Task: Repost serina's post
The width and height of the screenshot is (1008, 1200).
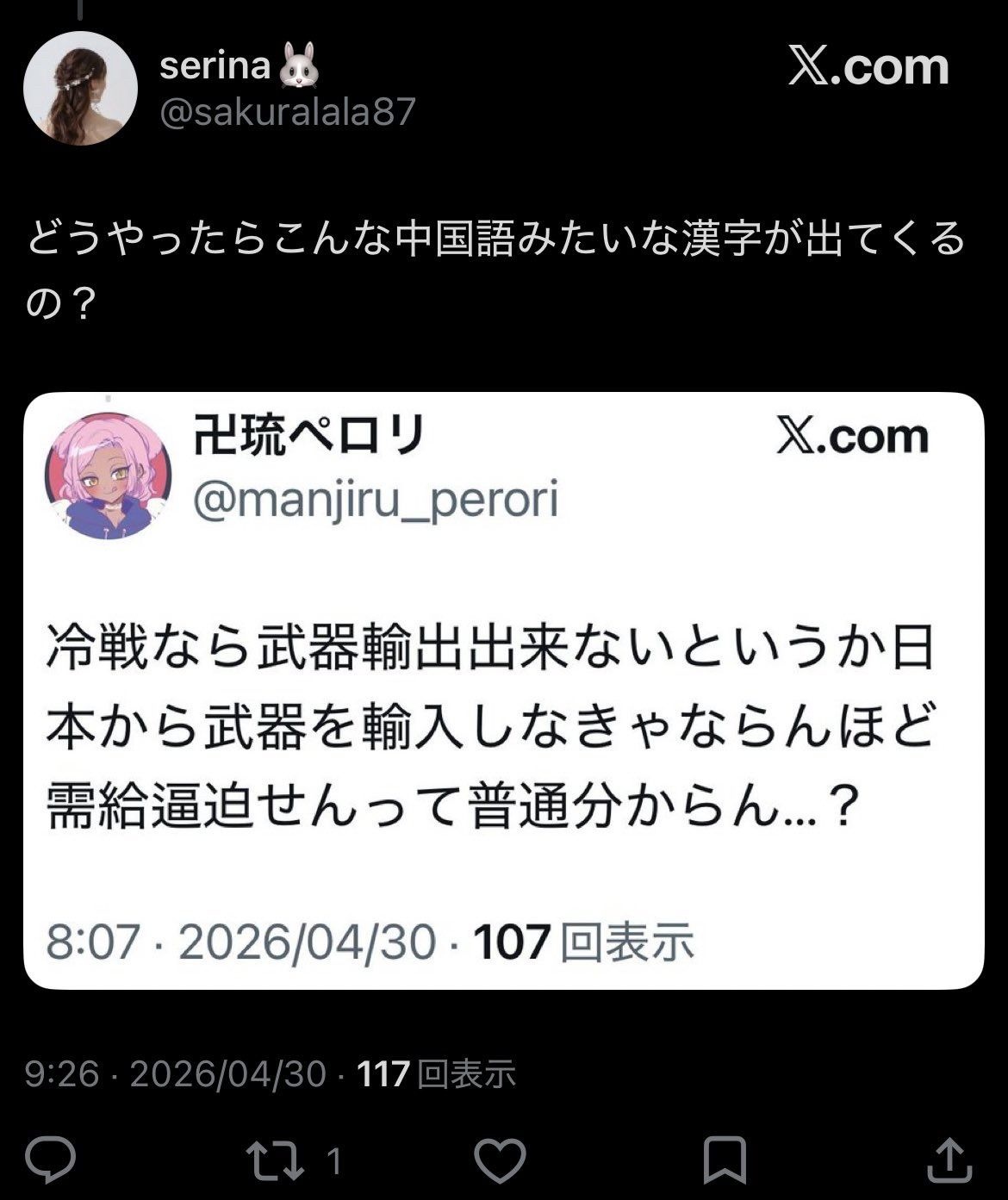Action: tap(275, 1160)
